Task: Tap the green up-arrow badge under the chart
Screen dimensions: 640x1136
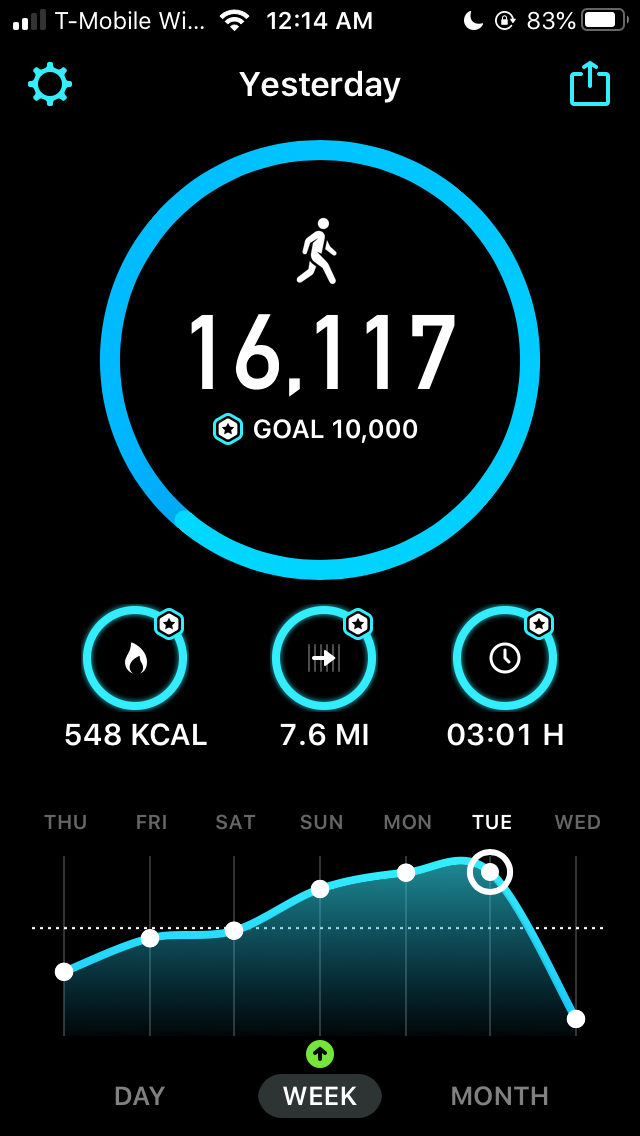Action: (320, 1053)
